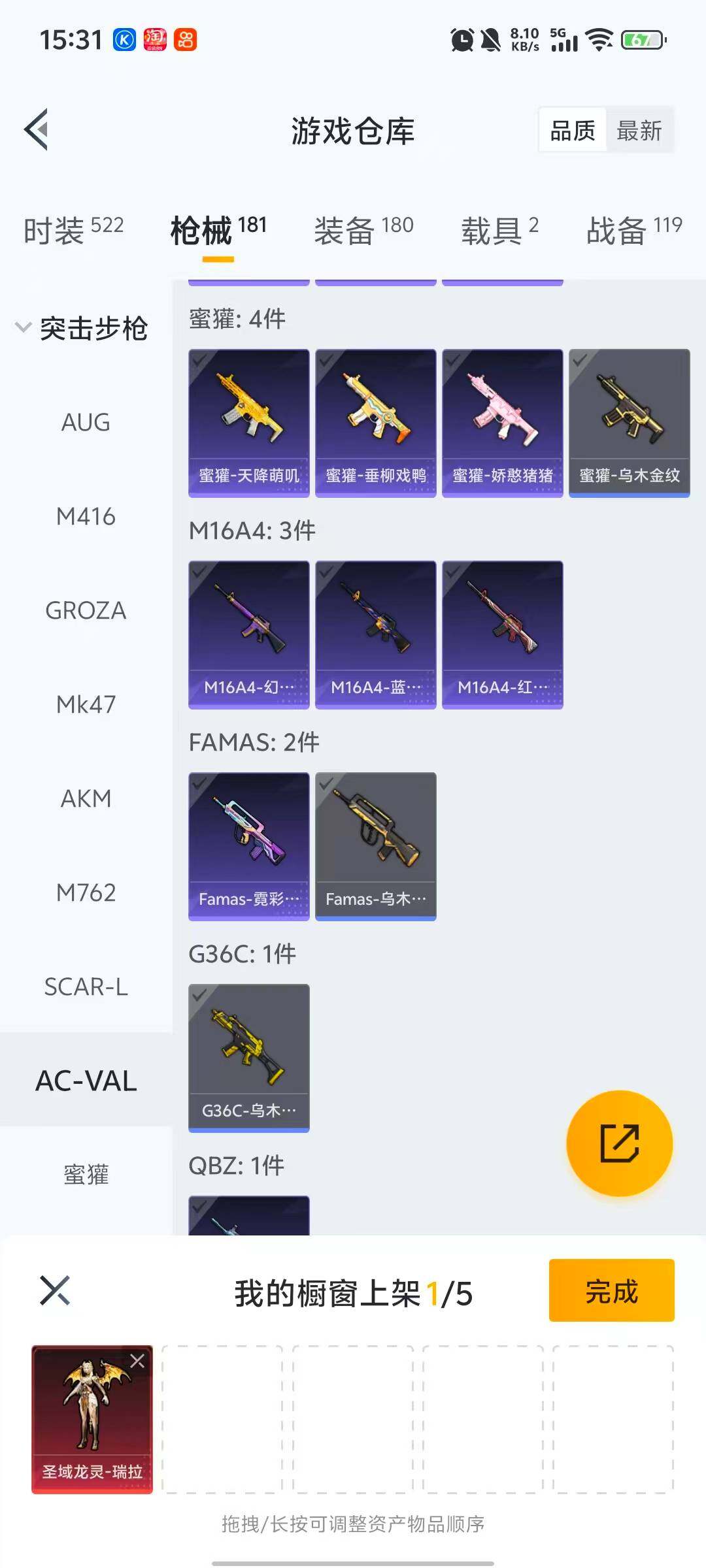
Task: Close the 我的橱窗上架 panel
Action: (55, 1290)
